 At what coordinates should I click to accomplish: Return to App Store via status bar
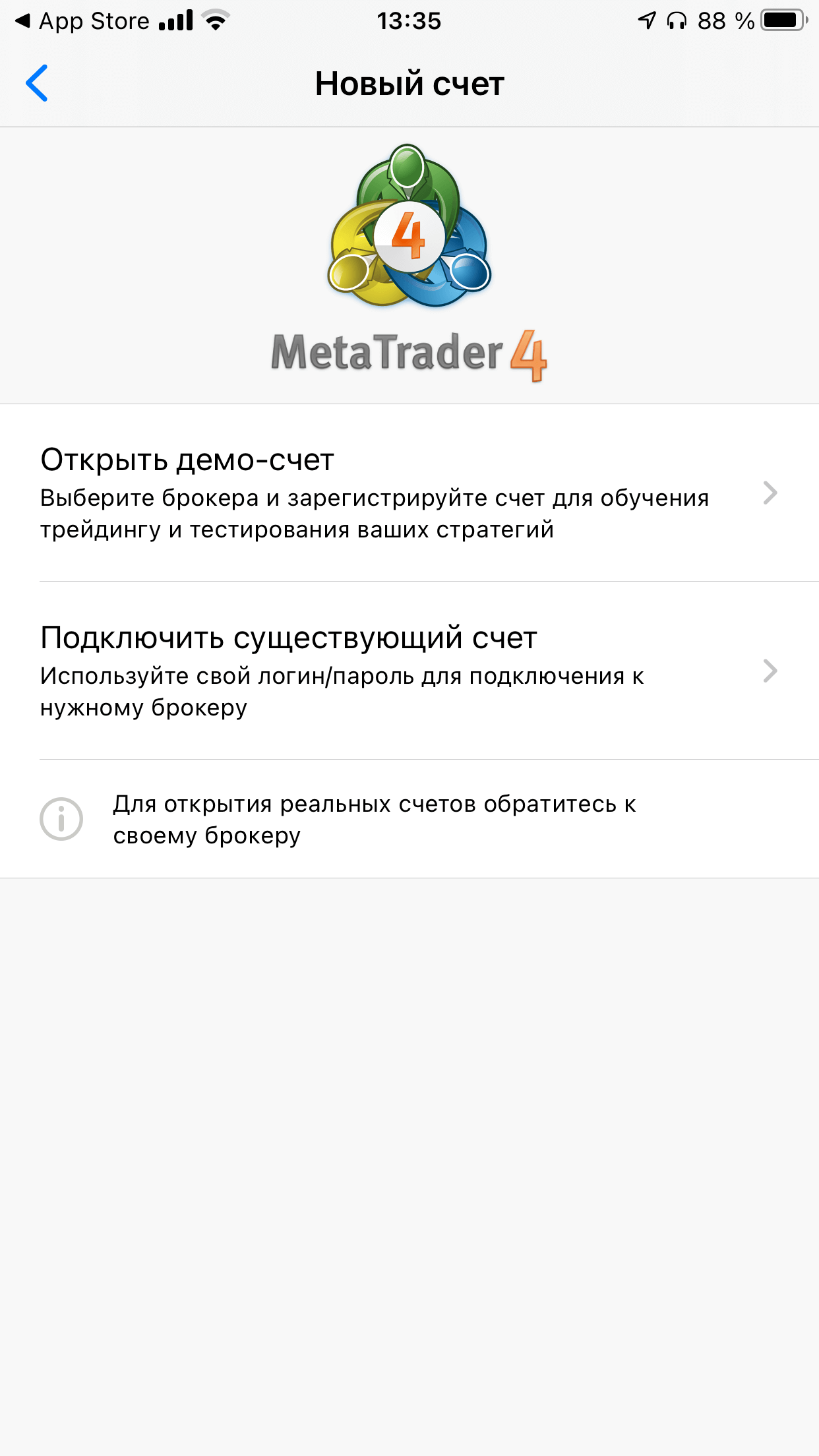82,21
